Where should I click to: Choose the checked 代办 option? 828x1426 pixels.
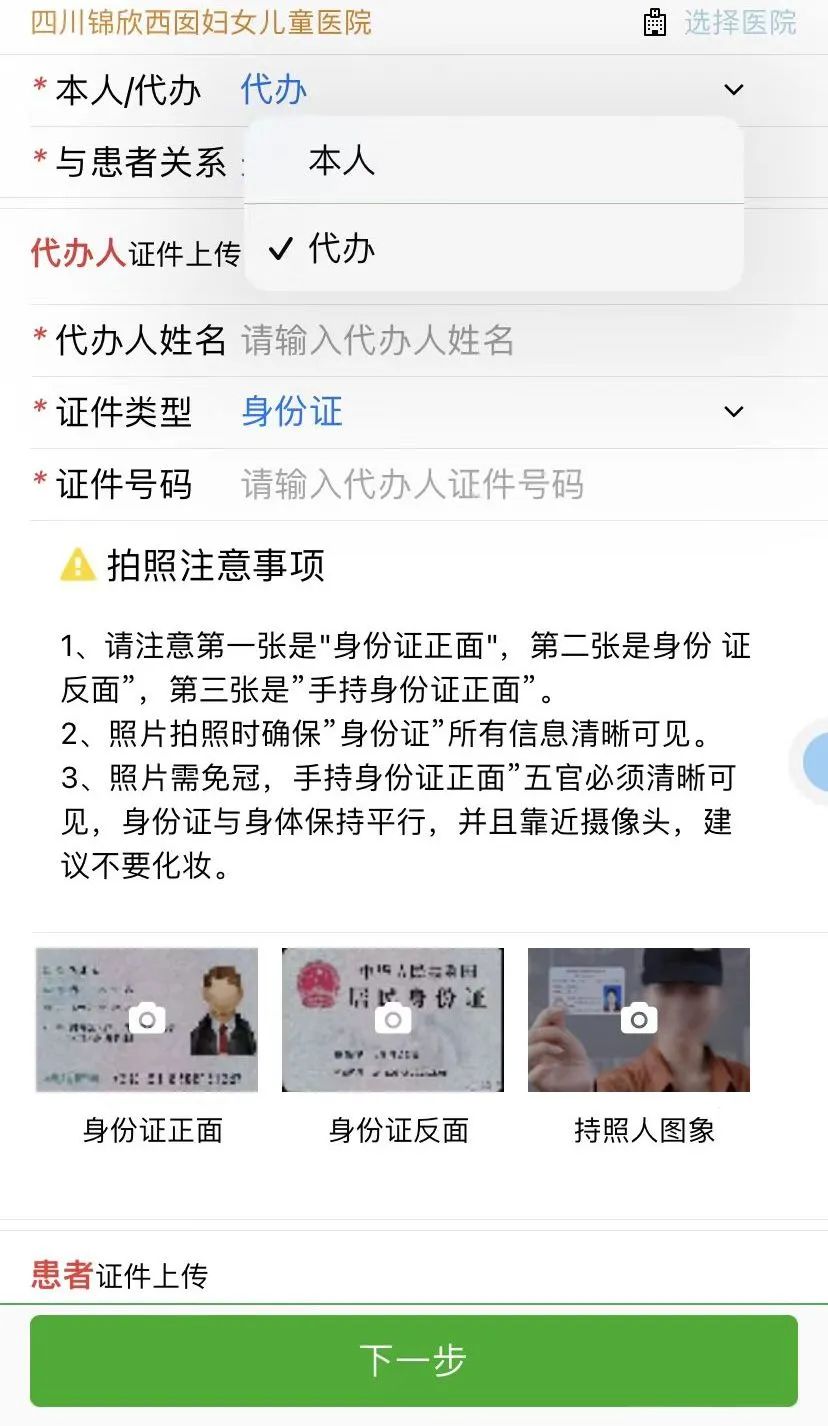[342, 248]
